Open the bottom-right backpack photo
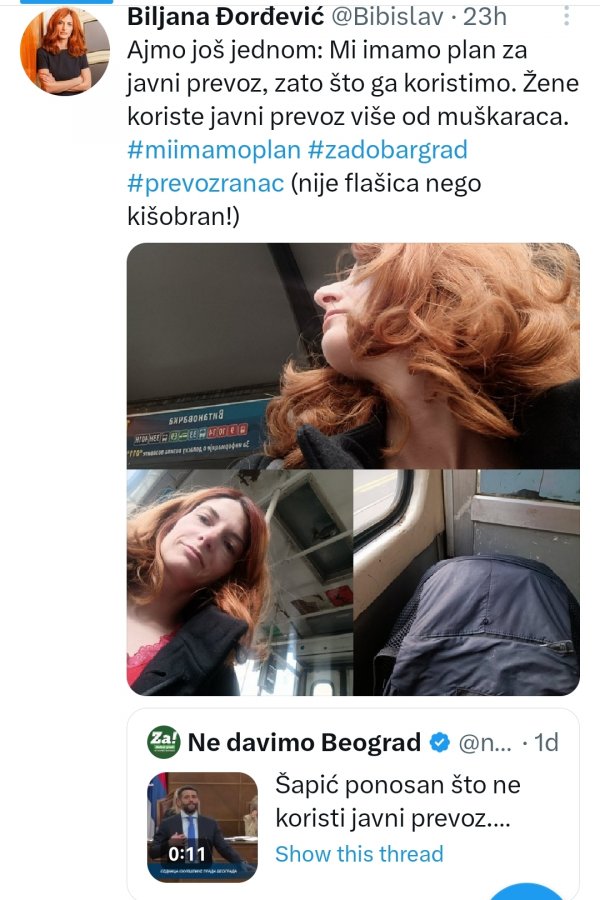600x900 pixels. click(467, 582)
